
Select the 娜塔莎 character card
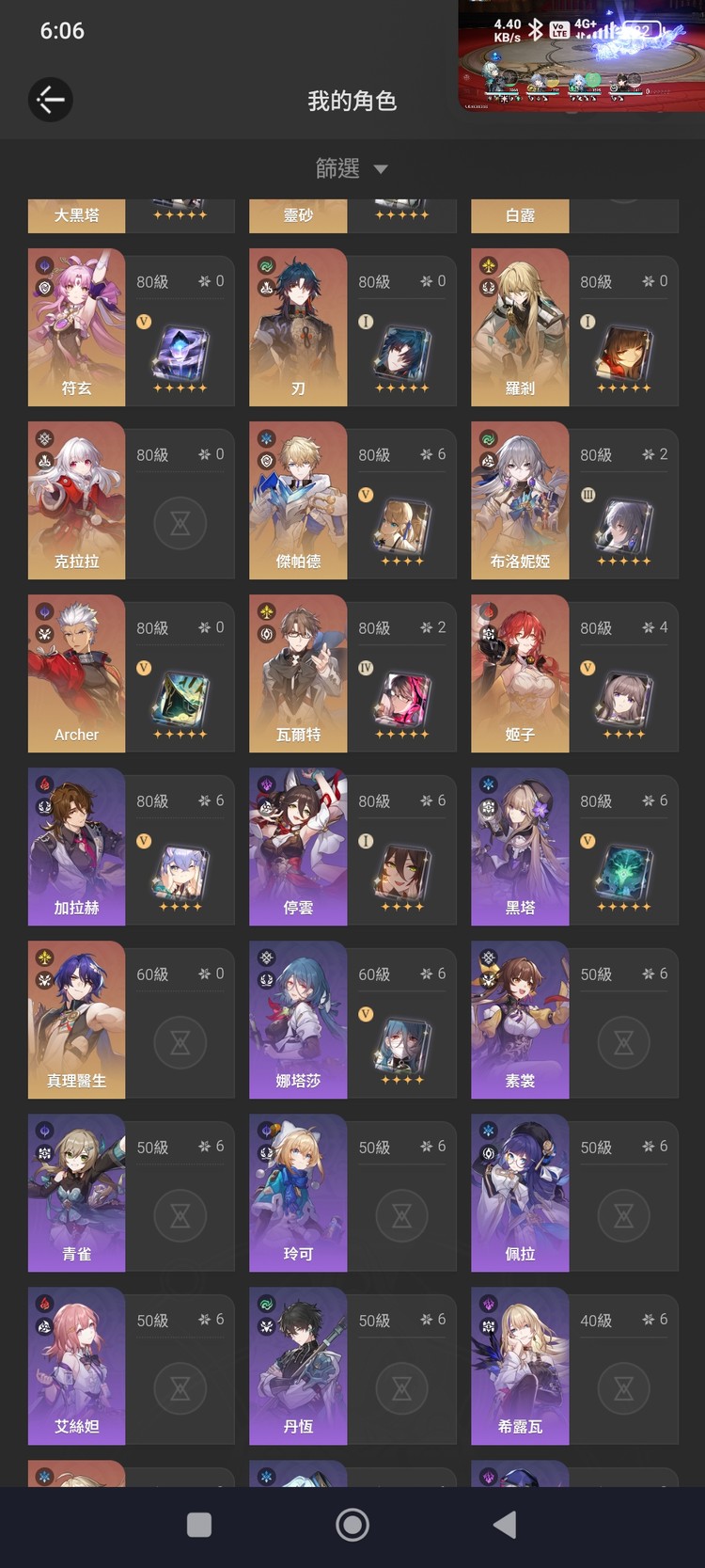[298, 1020]
